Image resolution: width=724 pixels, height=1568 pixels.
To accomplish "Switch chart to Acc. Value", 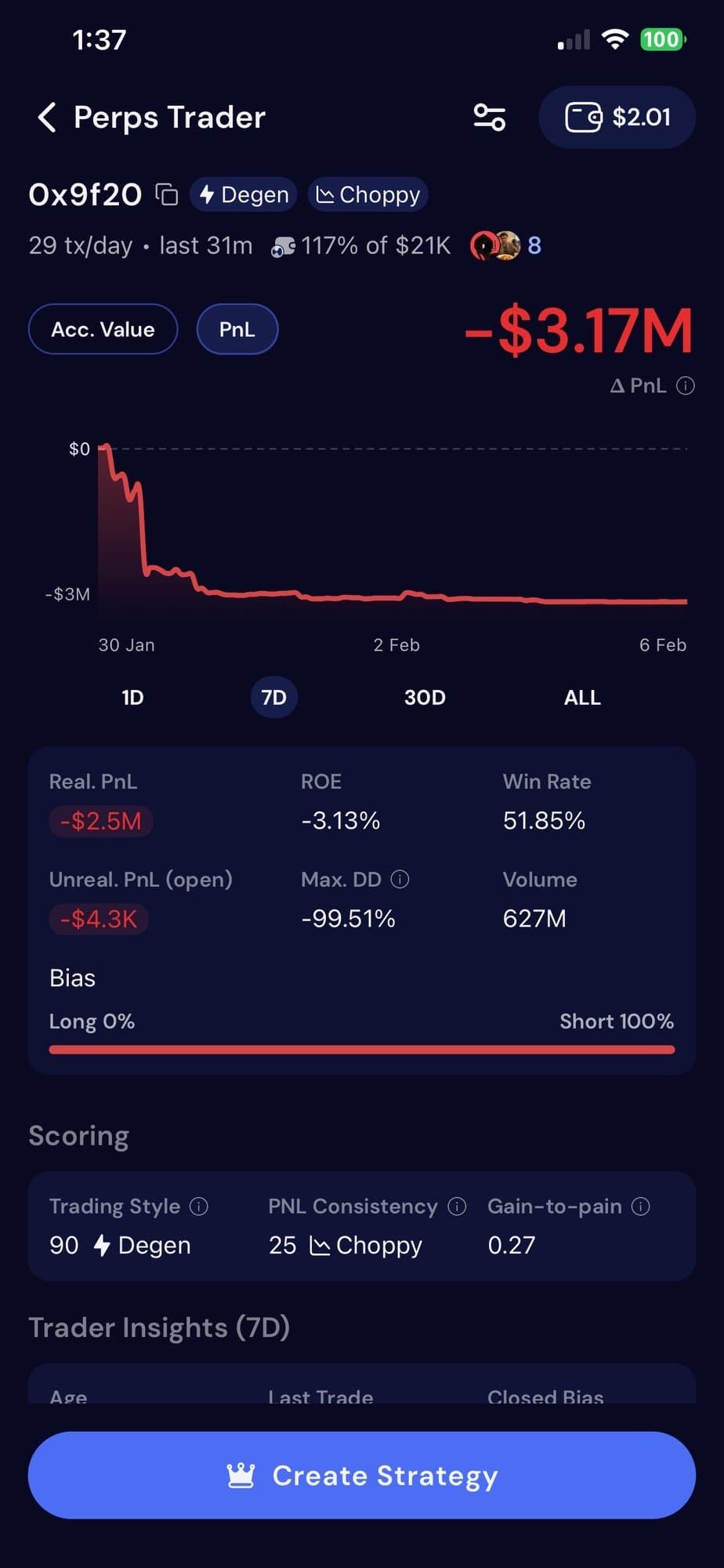I will point(103,329).
